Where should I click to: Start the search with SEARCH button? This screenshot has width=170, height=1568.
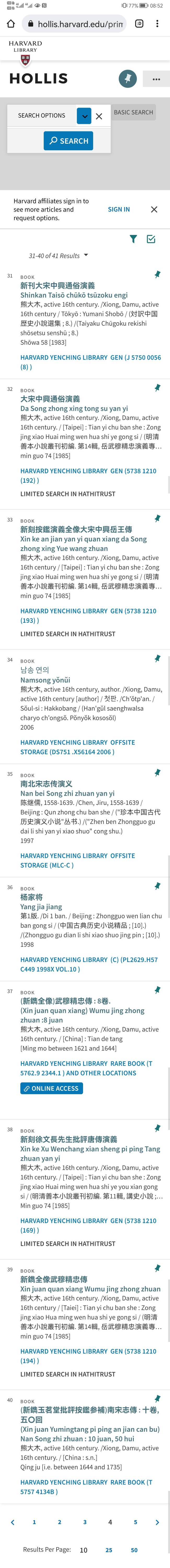68,141
